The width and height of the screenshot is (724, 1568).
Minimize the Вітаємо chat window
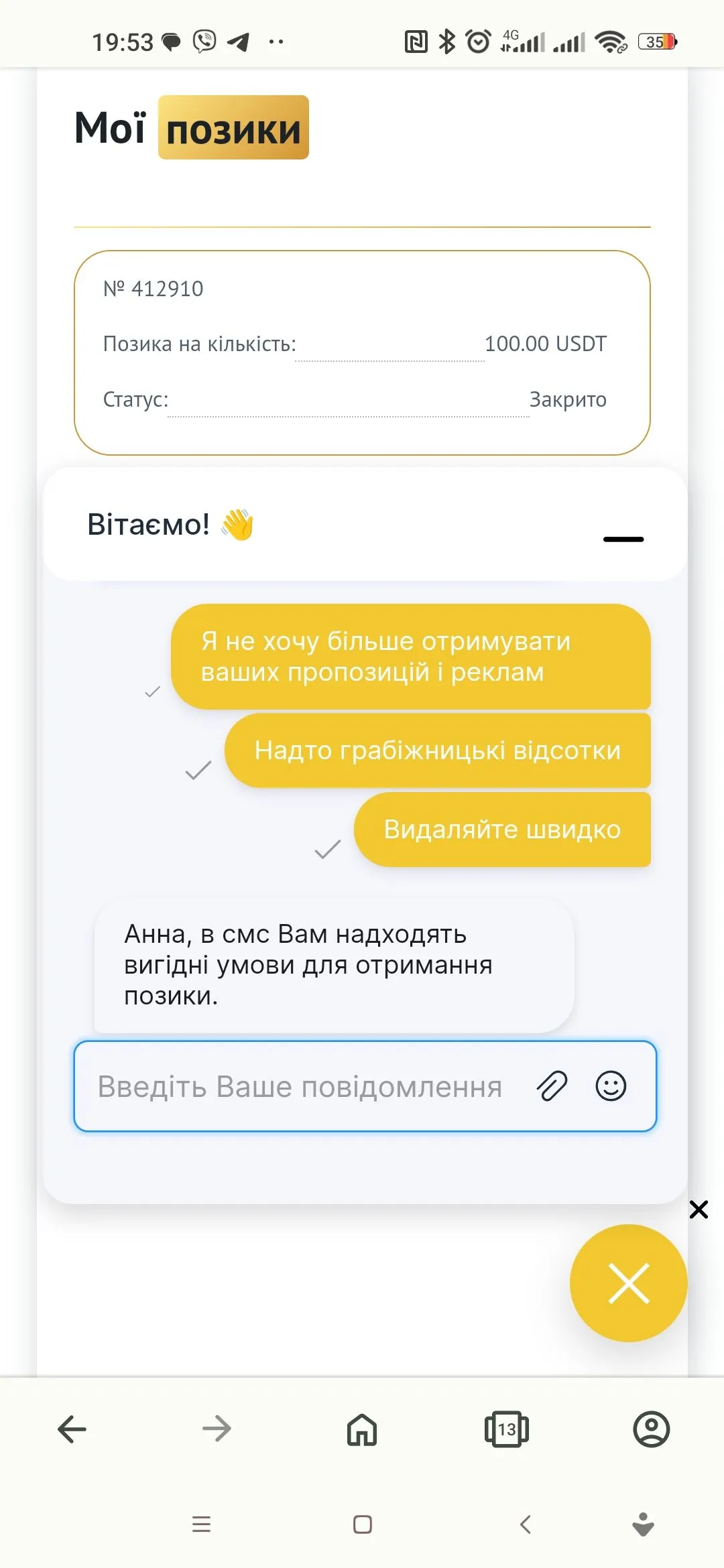click(x=623, y=539)
